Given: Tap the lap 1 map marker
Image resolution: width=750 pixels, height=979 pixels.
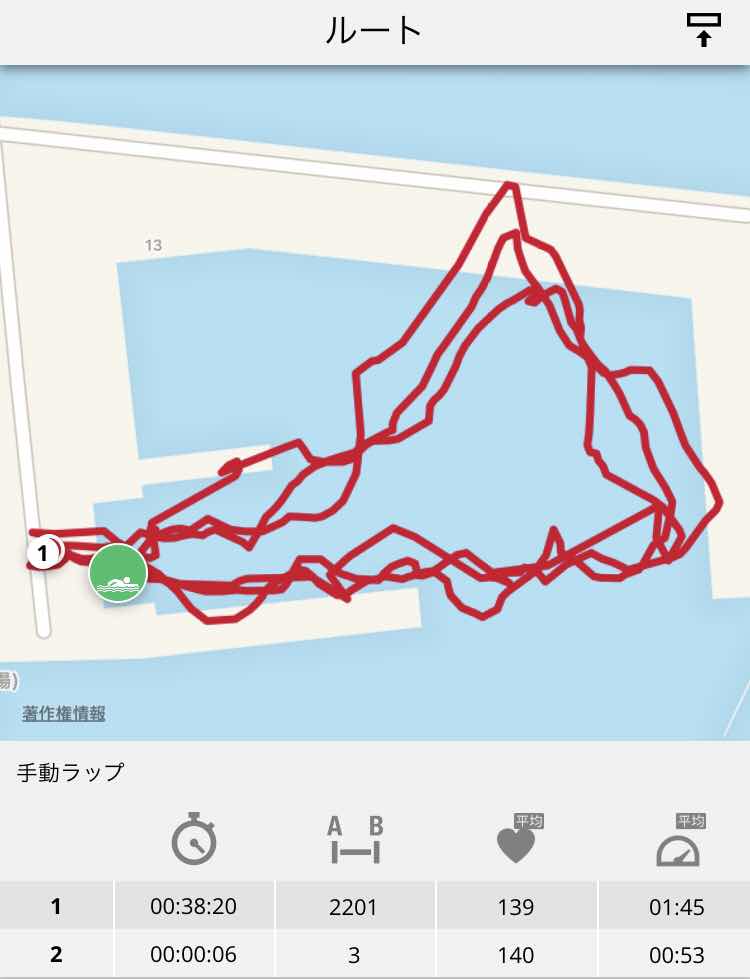Looking at the screenshot, I should 43,551.
